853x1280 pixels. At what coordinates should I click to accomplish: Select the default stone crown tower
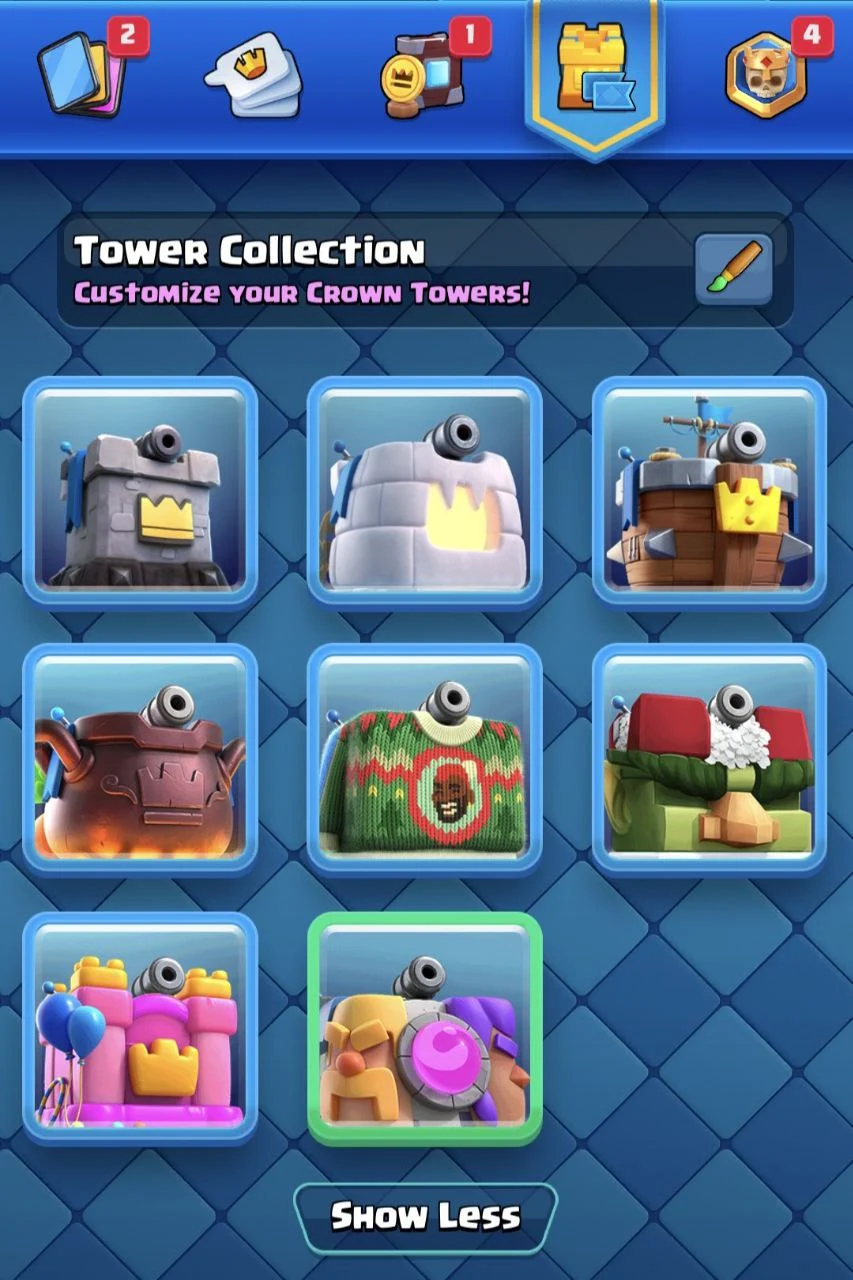point(140,494)
